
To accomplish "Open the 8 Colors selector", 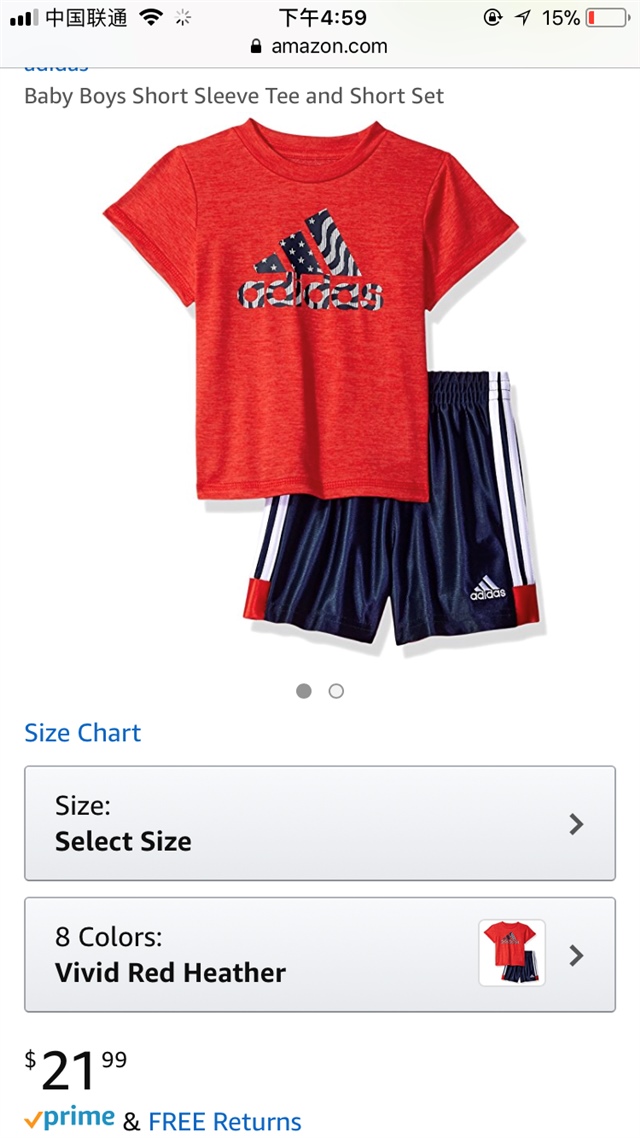I will coord(320,955).
